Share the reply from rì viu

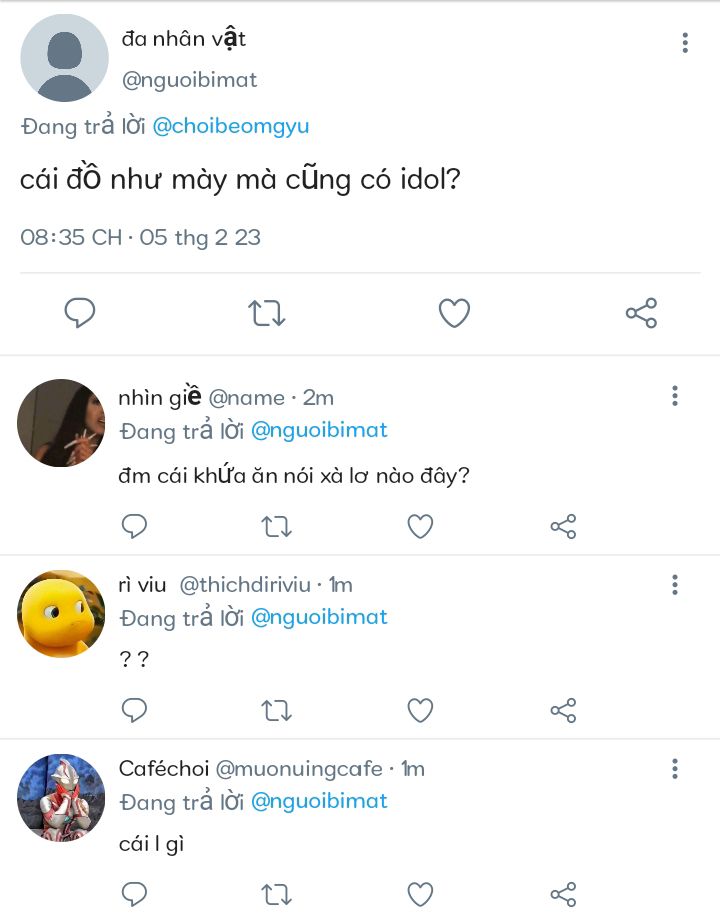pyautogui.click(x=564, y=711)
